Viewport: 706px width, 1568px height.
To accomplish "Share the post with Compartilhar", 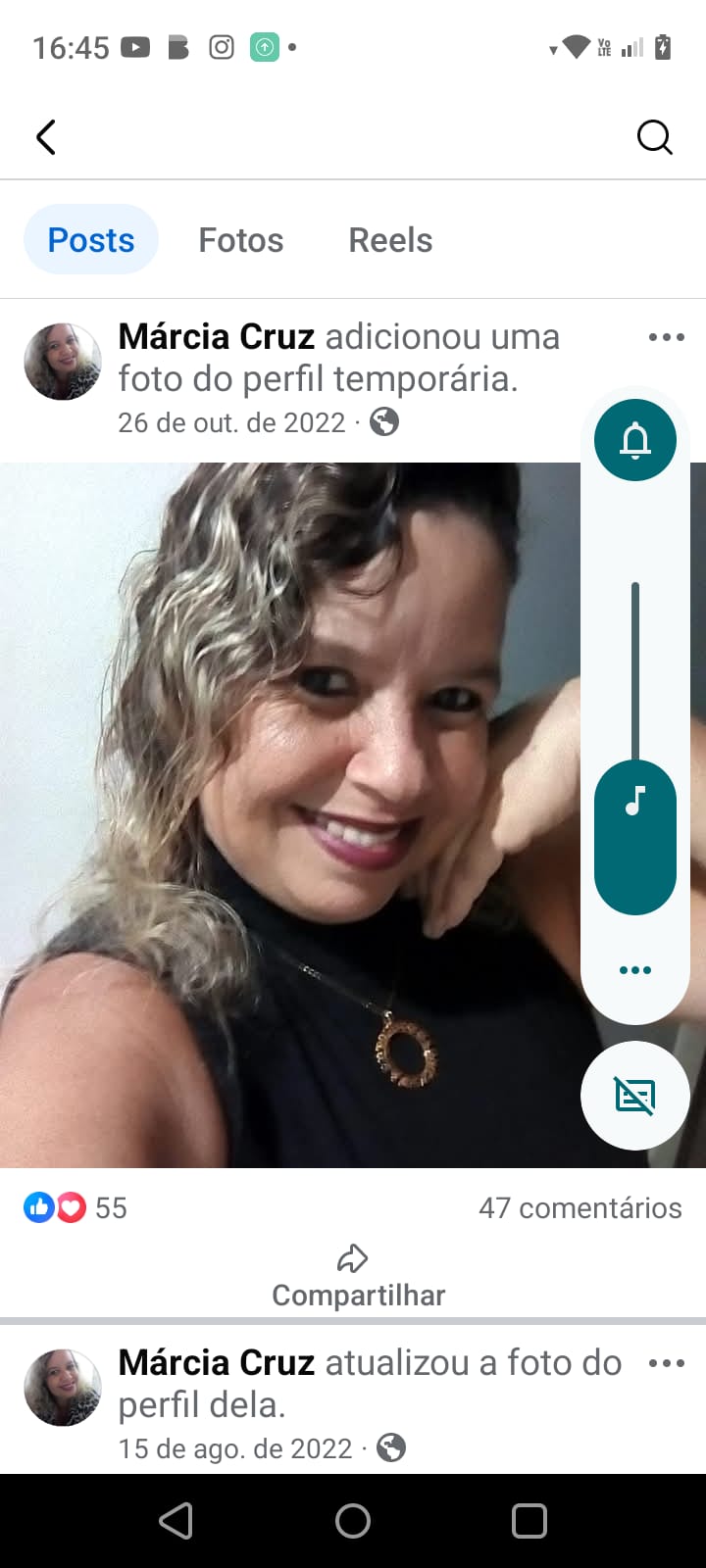I will click(x=358, y=1277).
